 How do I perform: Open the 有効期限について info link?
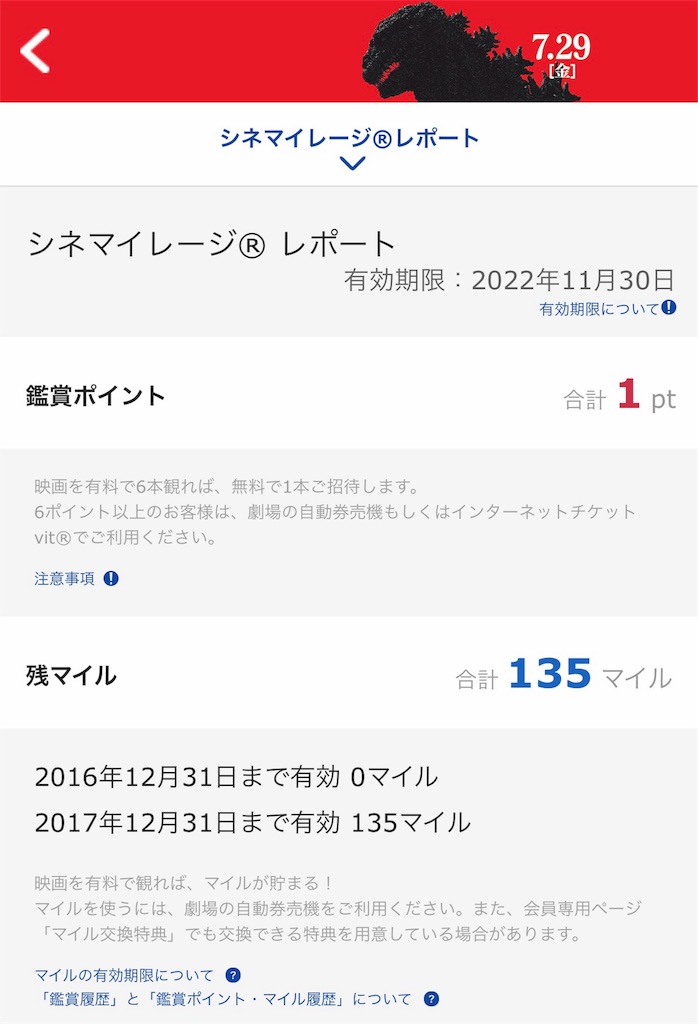coord(607,308)
